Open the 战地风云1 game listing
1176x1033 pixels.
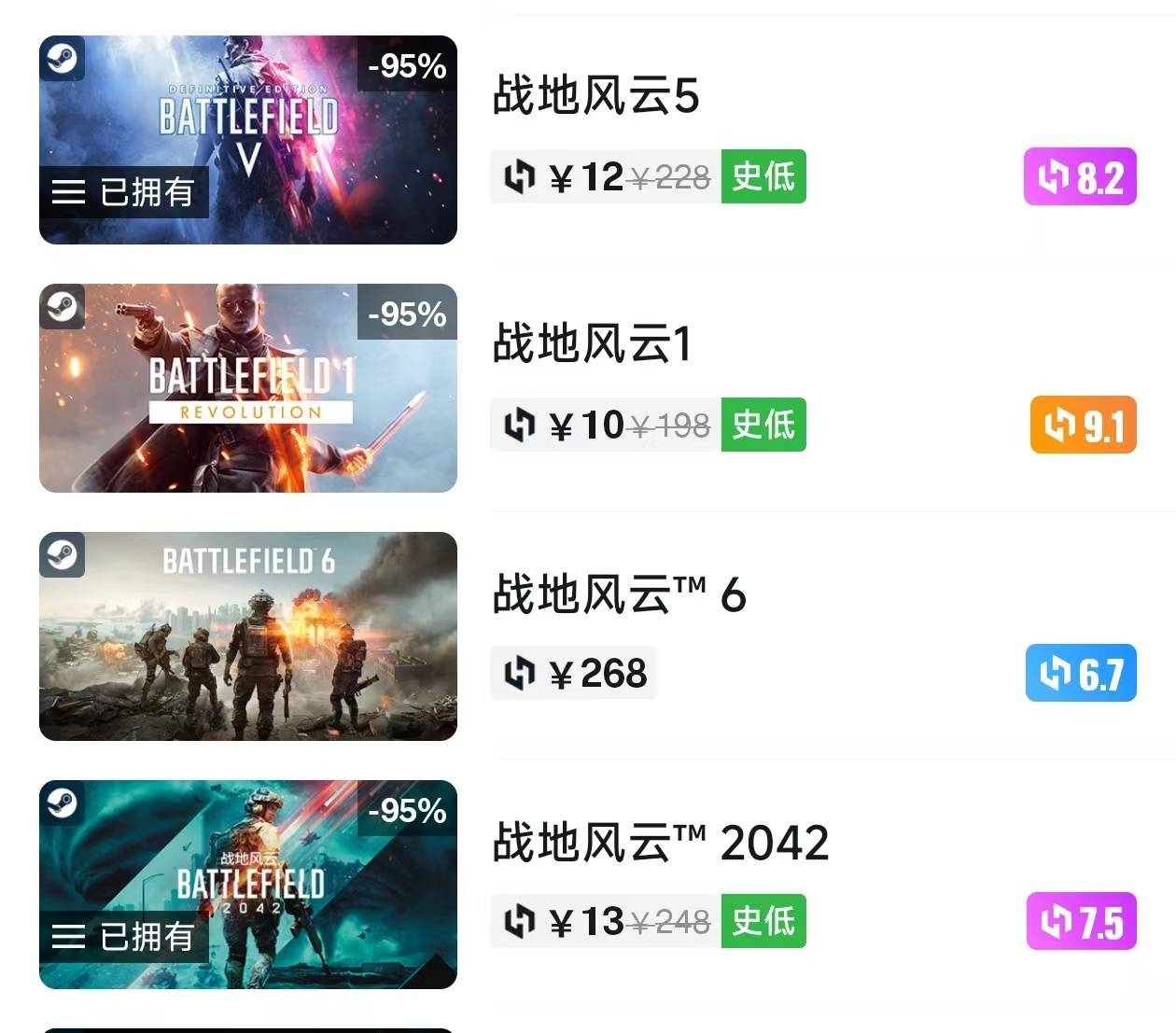592,344
